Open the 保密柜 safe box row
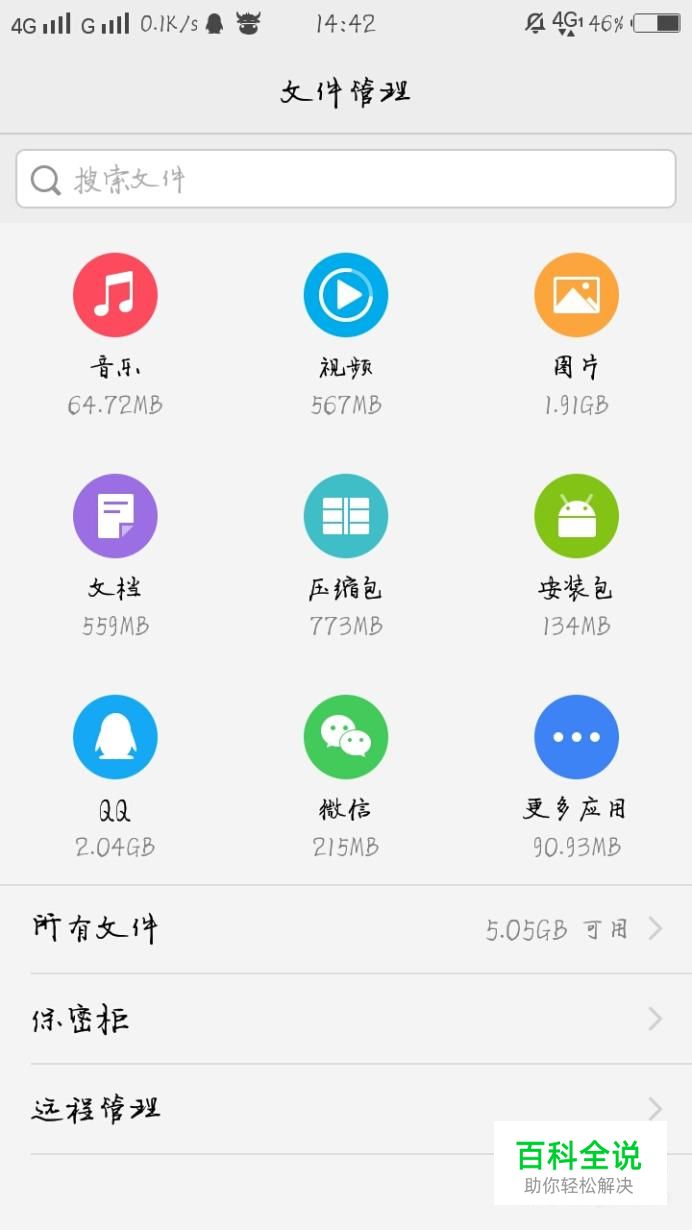 346,1019
